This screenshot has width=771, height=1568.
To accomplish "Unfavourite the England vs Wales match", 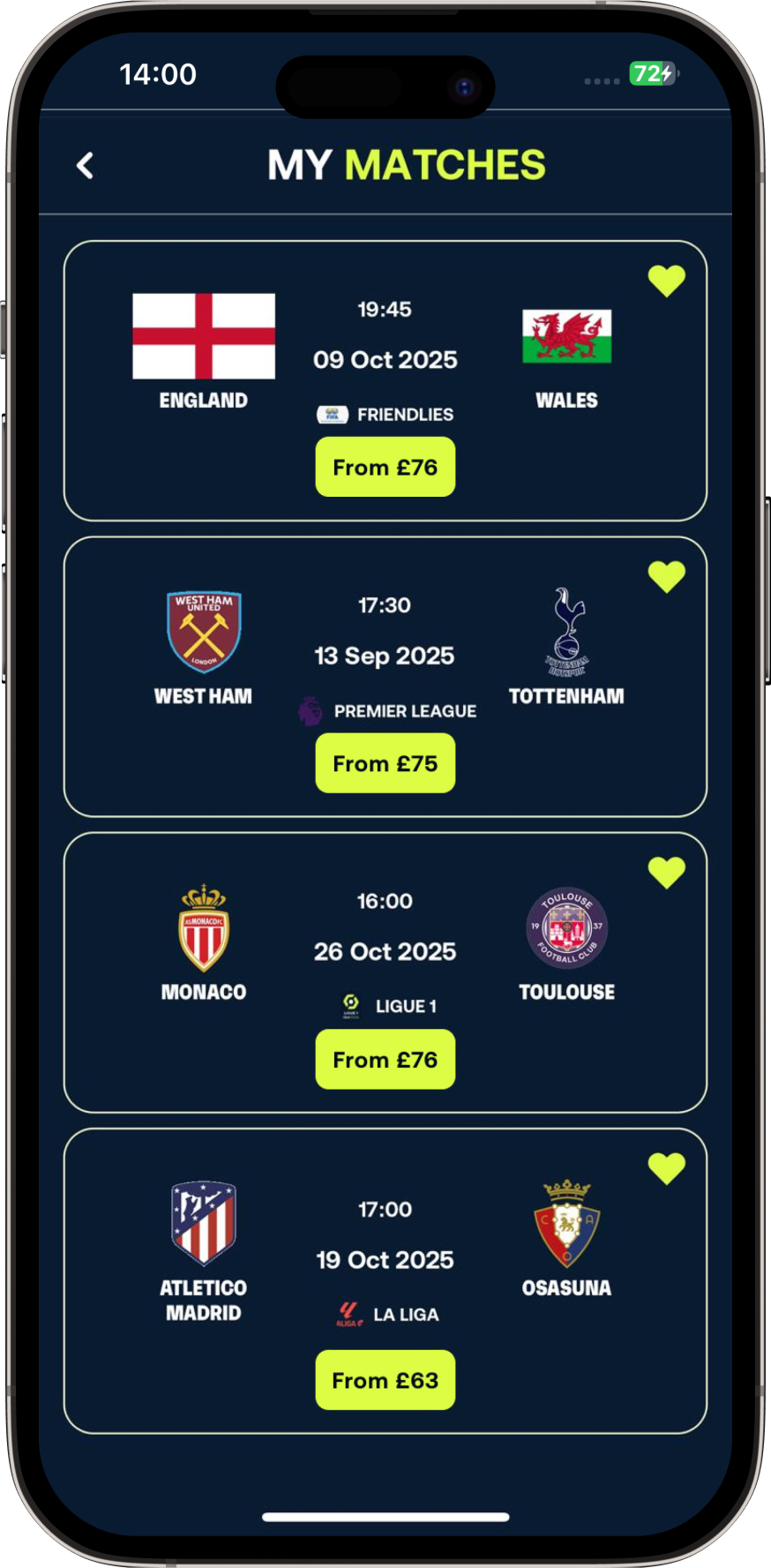I will [666, 281].
